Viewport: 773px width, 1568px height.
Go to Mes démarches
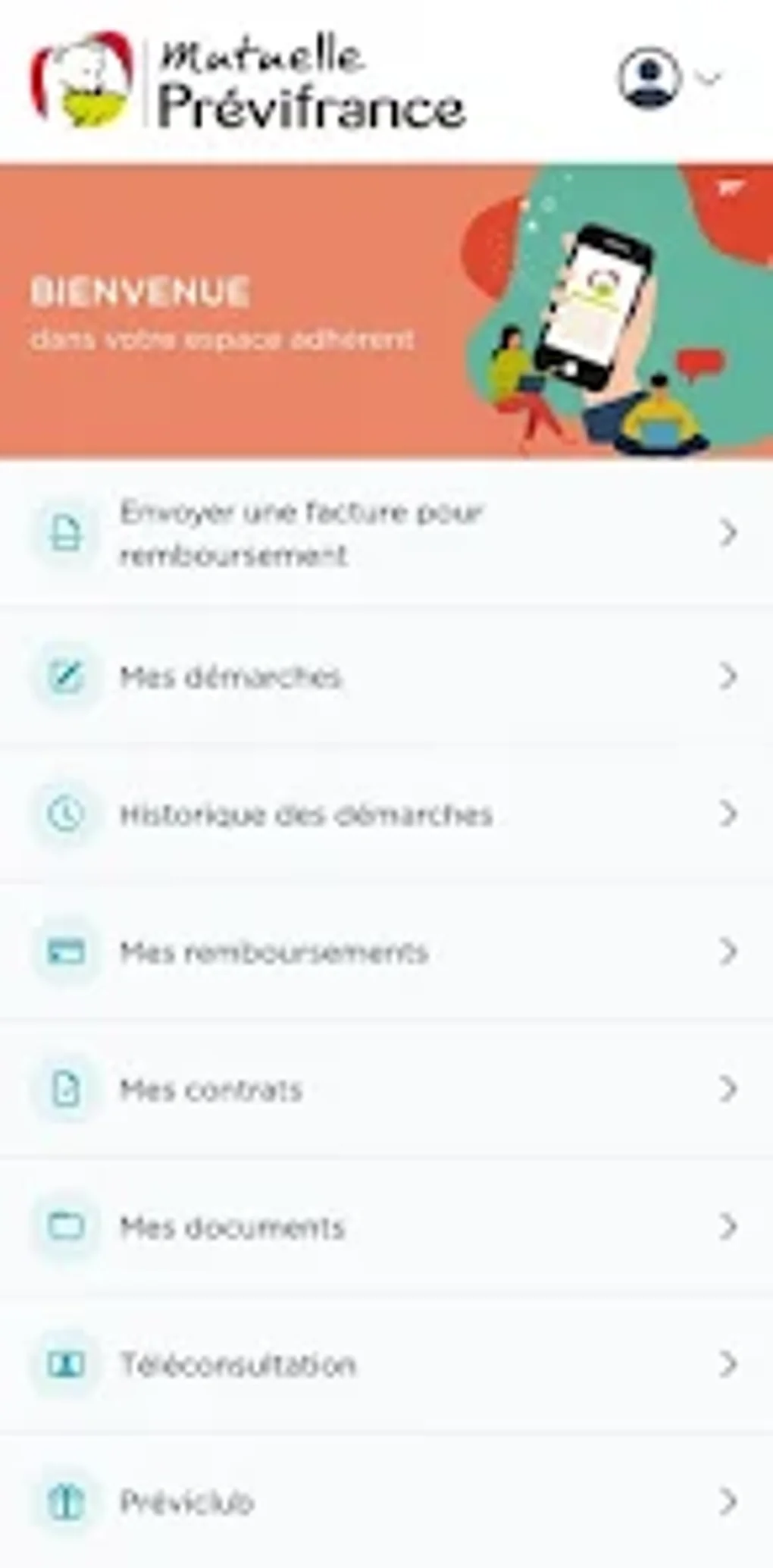(x=385, y=676)
